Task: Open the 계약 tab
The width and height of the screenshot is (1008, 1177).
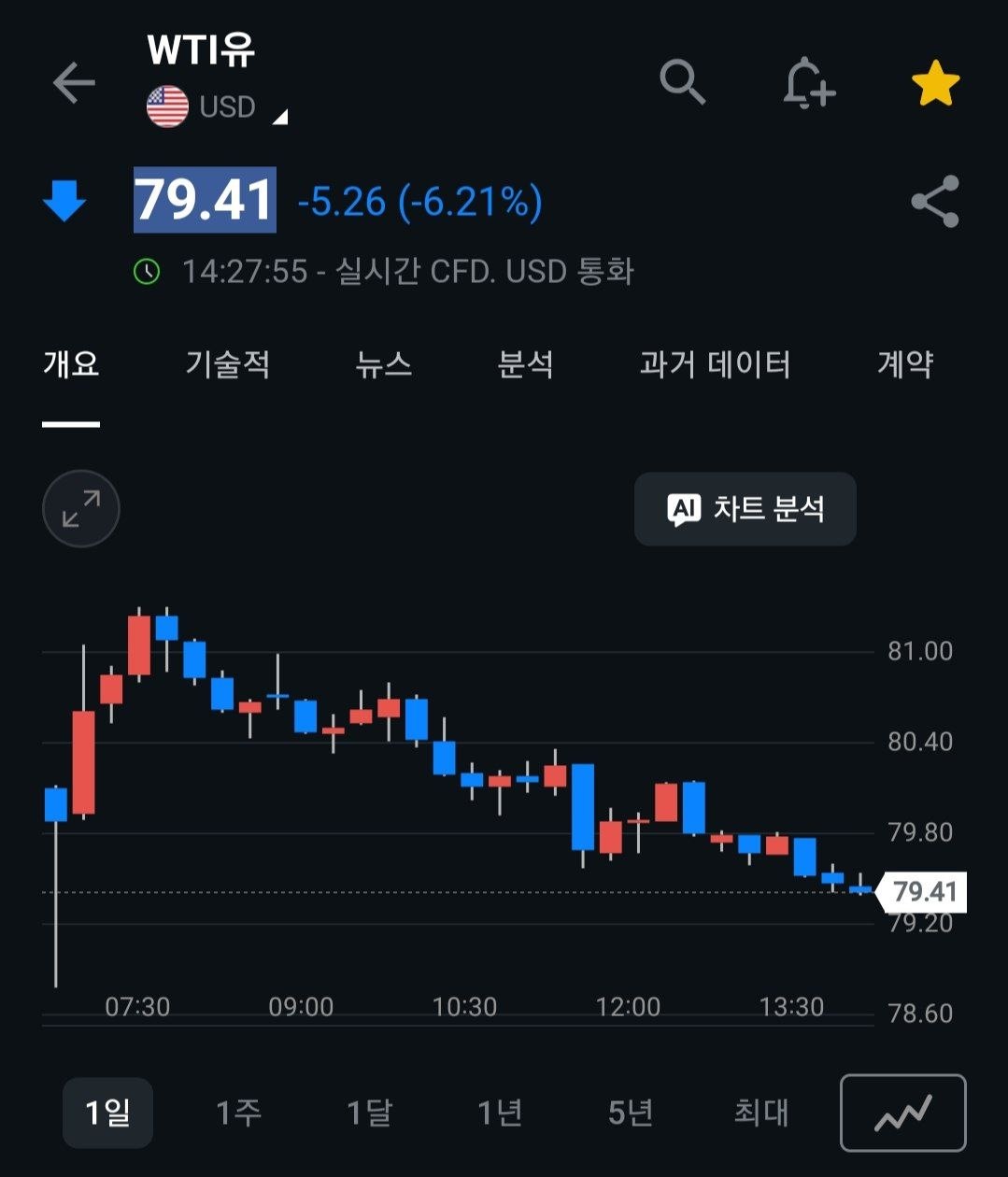Action: coord(905,363)
